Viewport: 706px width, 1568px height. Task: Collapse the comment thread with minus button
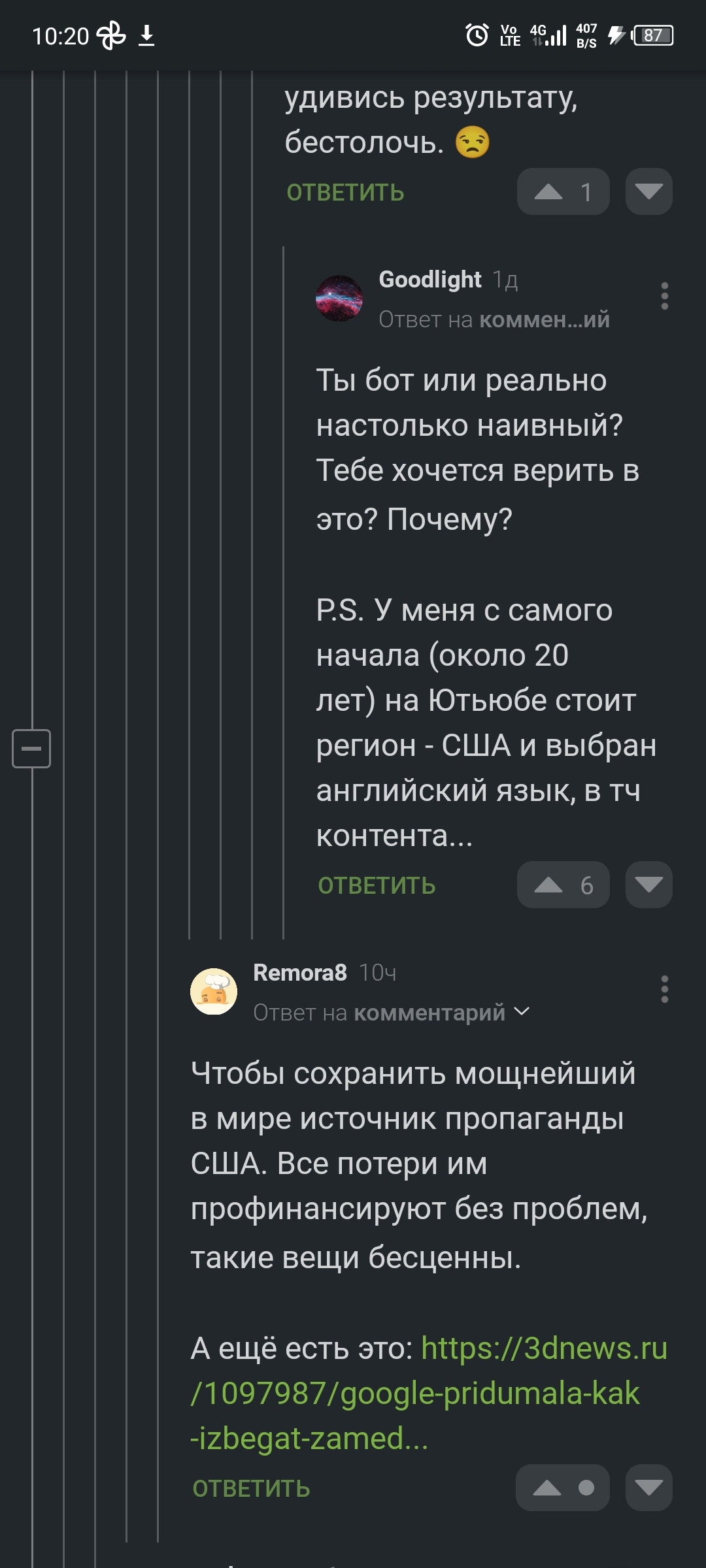tap(31, 748)
